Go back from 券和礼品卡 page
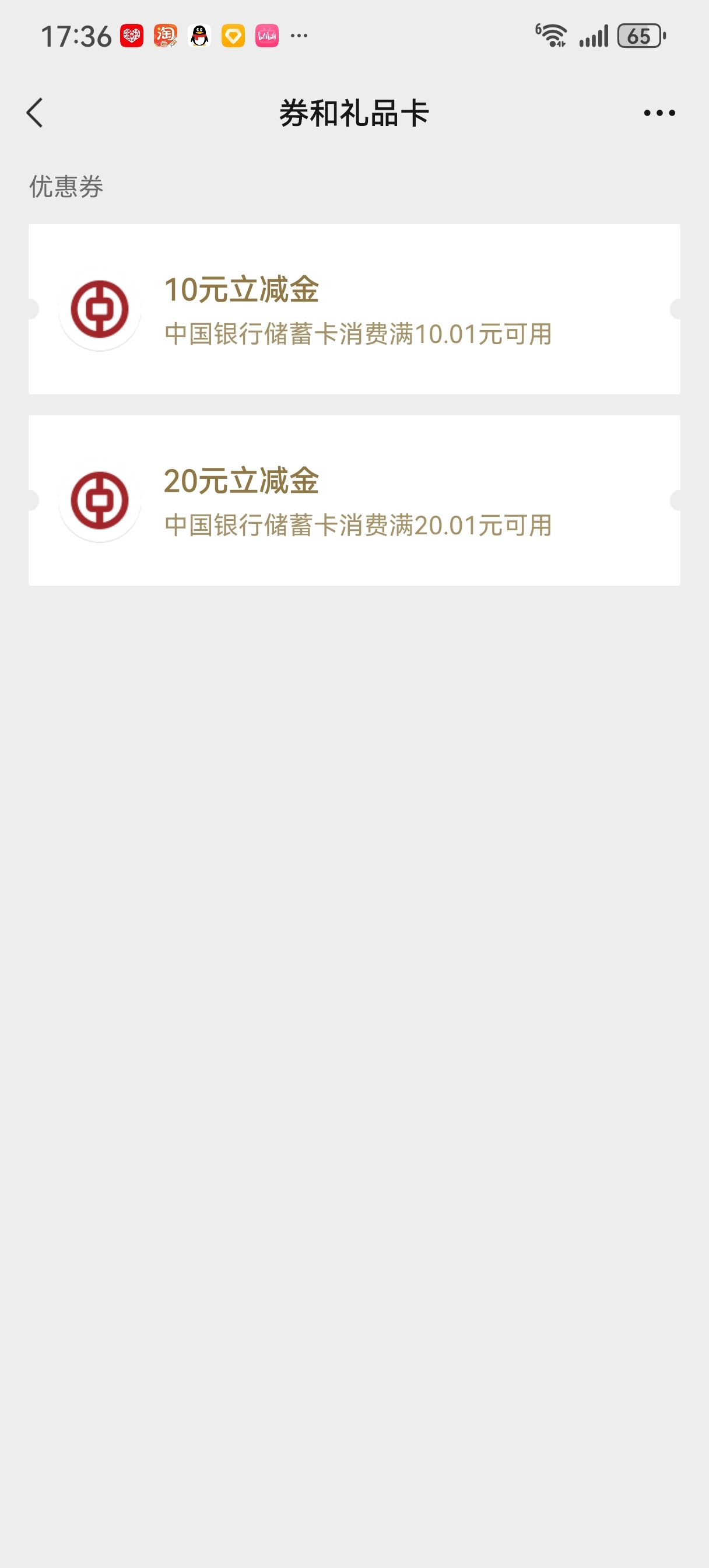 pyautogui.click(x=34, y=113)
